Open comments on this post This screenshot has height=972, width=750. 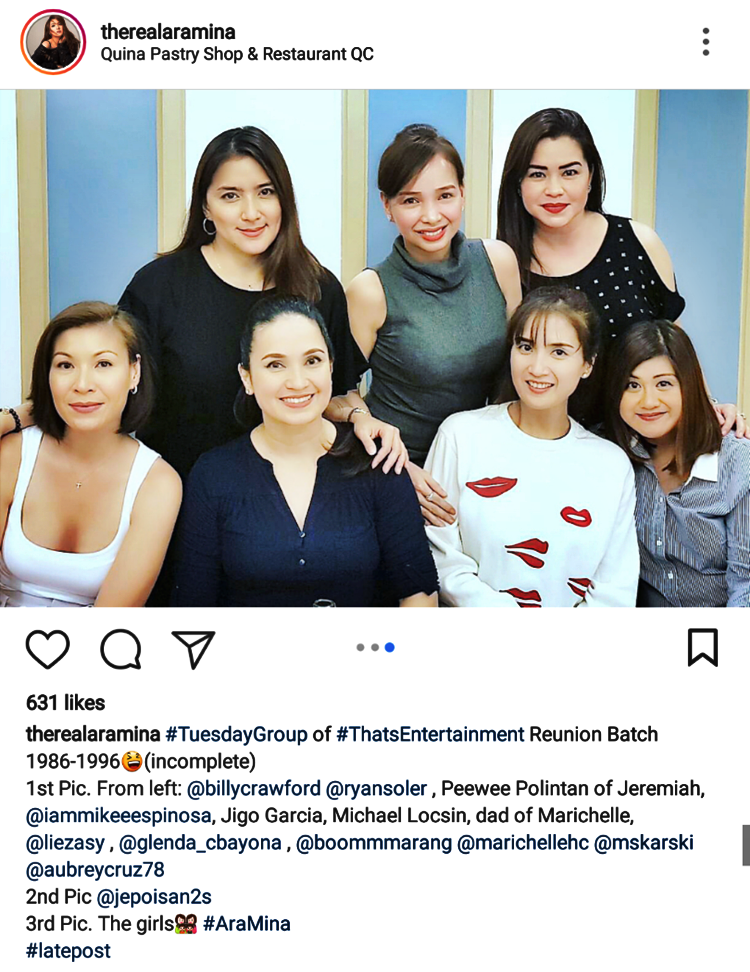tap(121, 649)
